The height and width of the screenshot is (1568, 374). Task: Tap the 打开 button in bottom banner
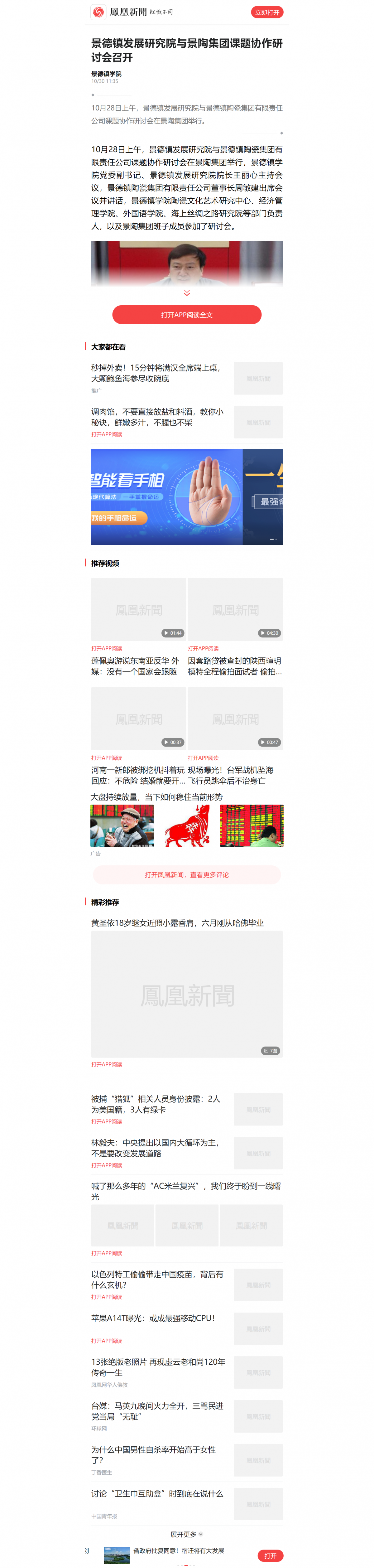coord(270,1555)
